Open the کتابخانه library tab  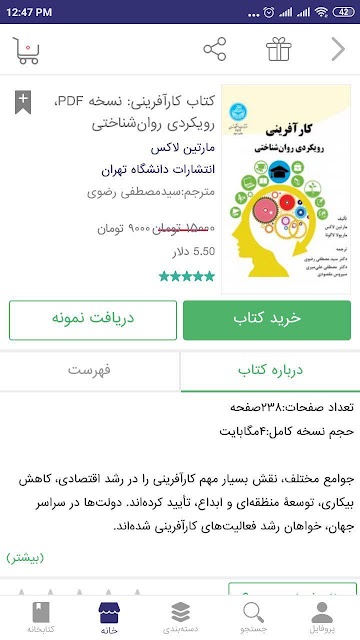click(x=41, y=618)
